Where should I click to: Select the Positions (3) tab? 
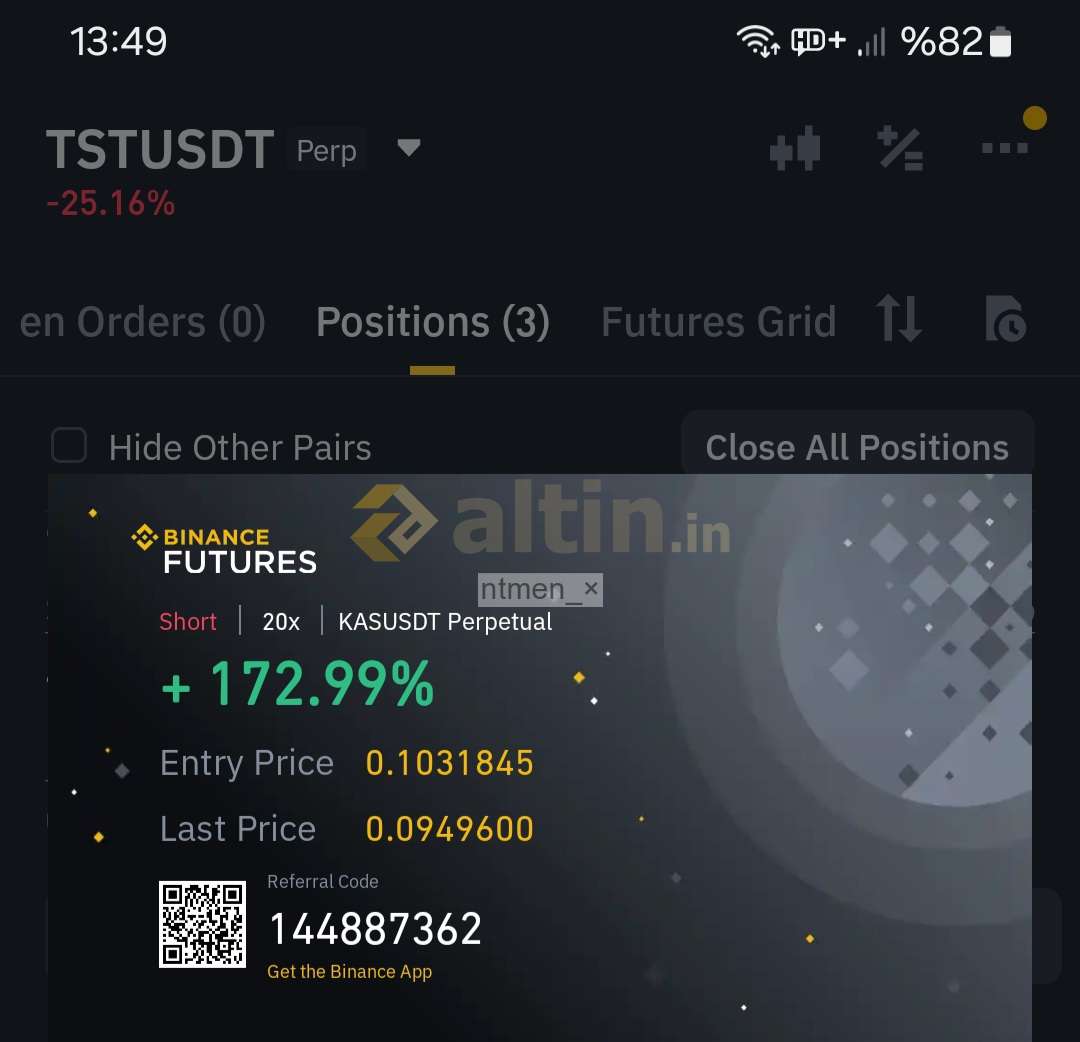tap(432, 322)
